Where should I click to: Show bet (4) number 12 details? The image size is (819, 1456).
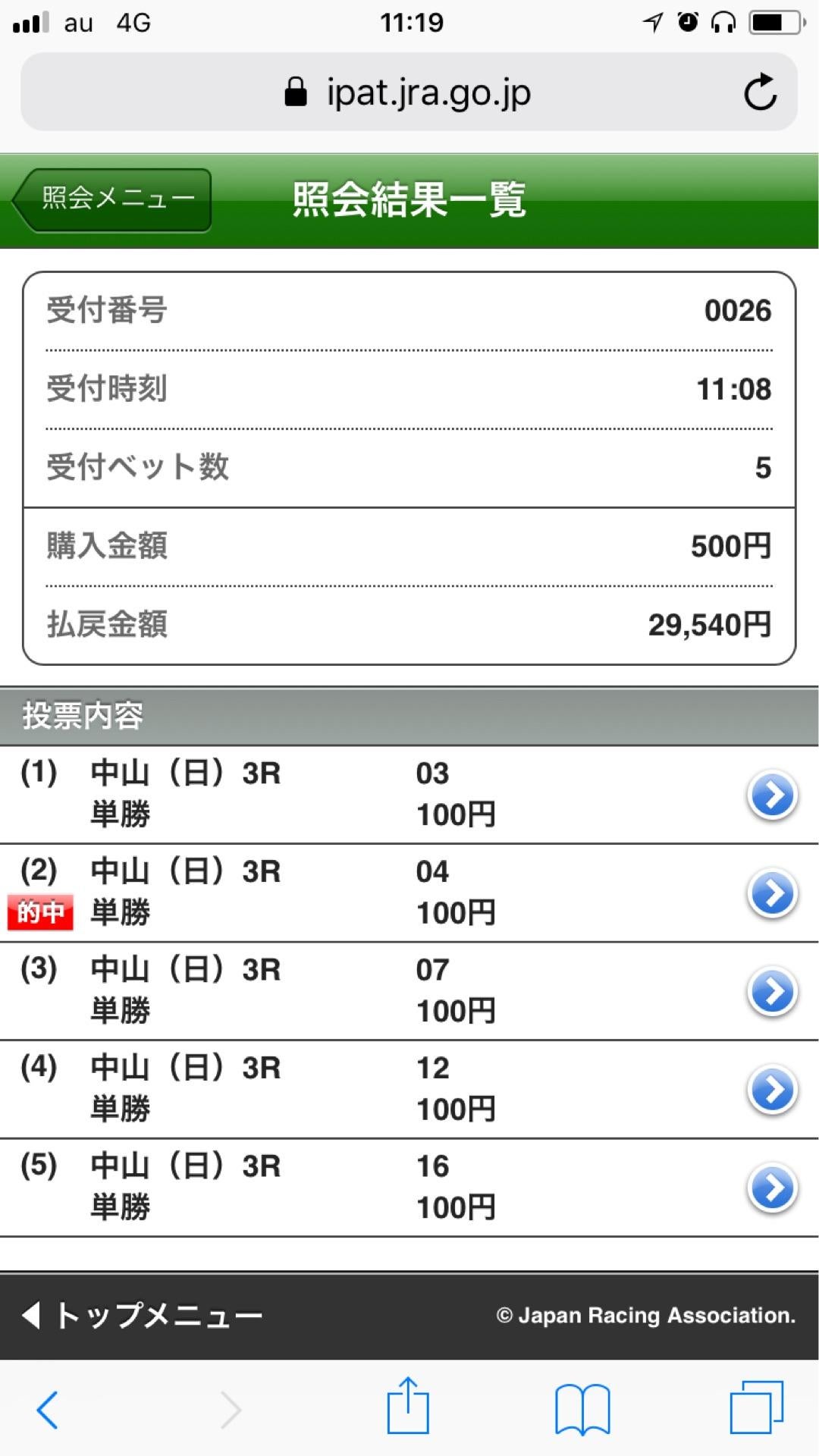[772, 1090]
